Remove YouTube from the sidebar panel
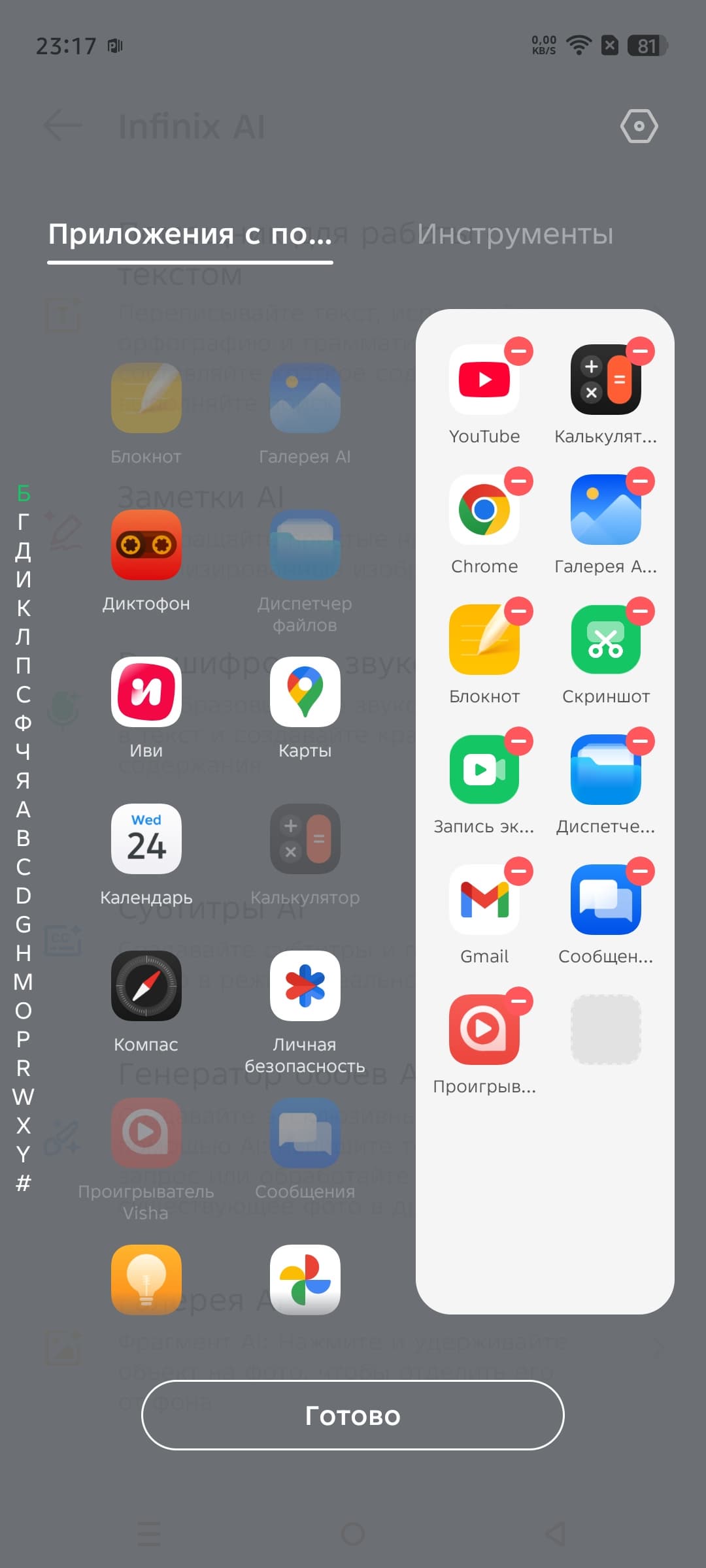The image size is (706, 1568). pos(519,351)
